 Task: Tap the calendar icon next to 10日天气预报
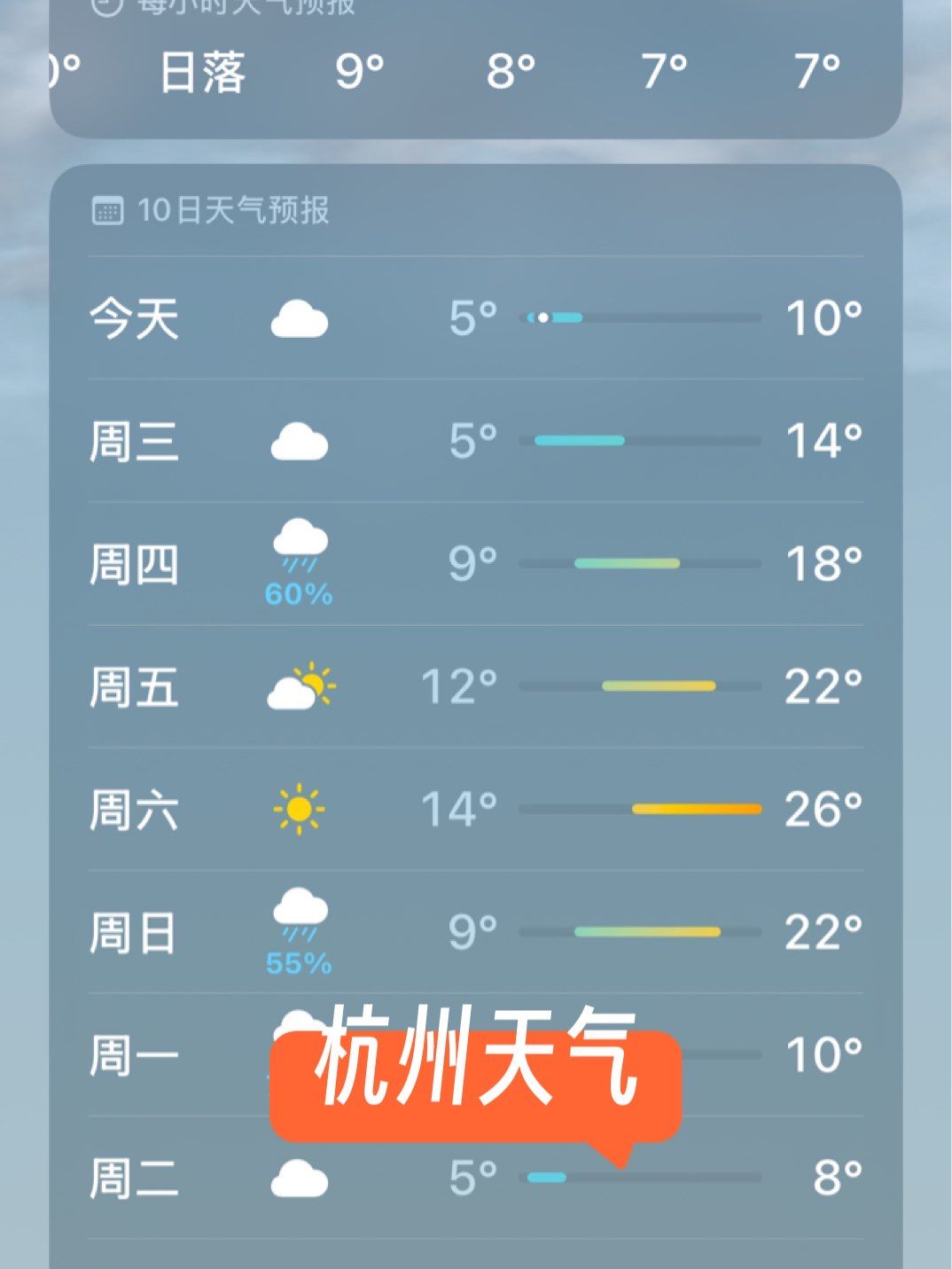(108, 209)
